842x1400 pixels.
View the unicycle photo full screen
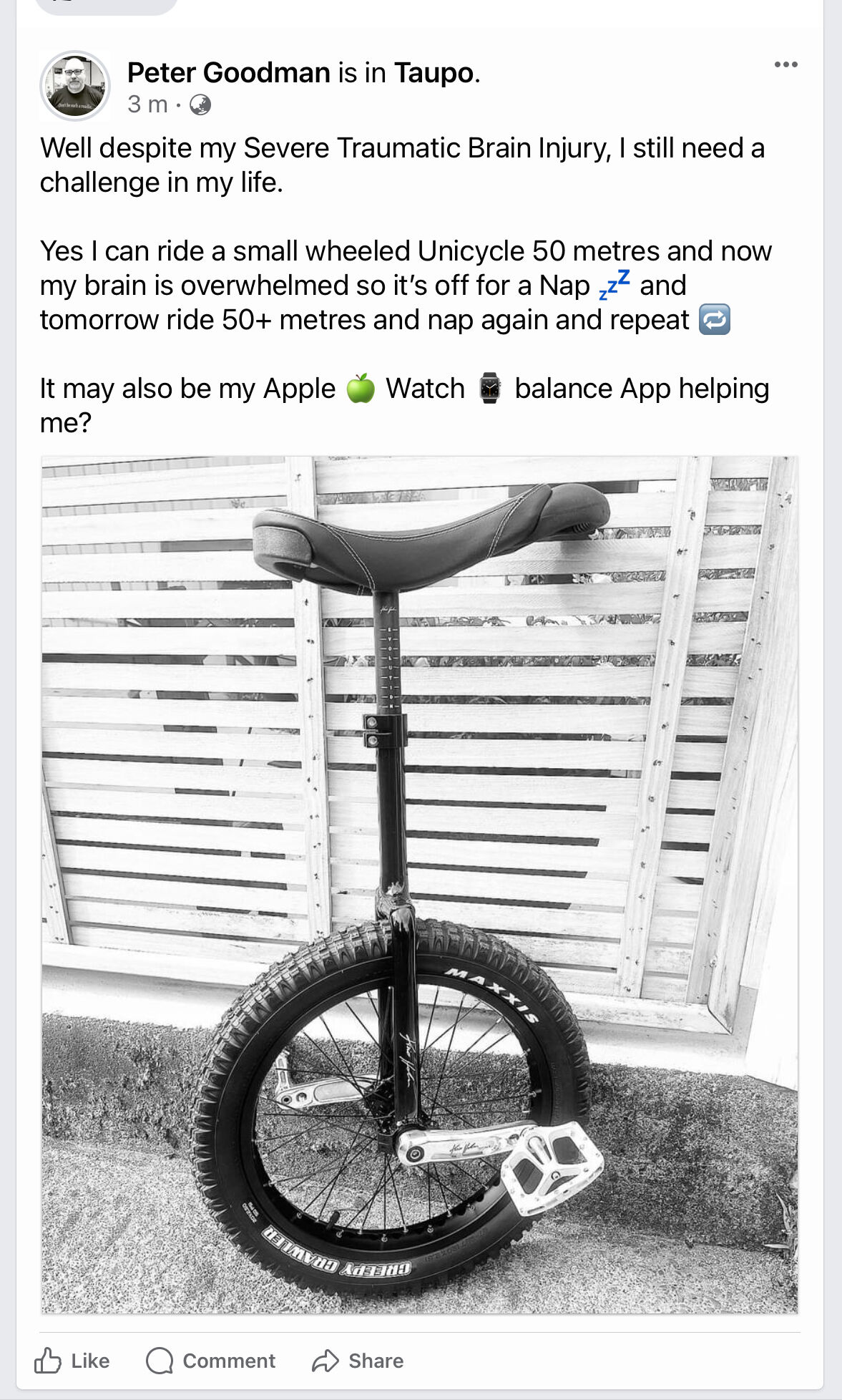point(420,885)
